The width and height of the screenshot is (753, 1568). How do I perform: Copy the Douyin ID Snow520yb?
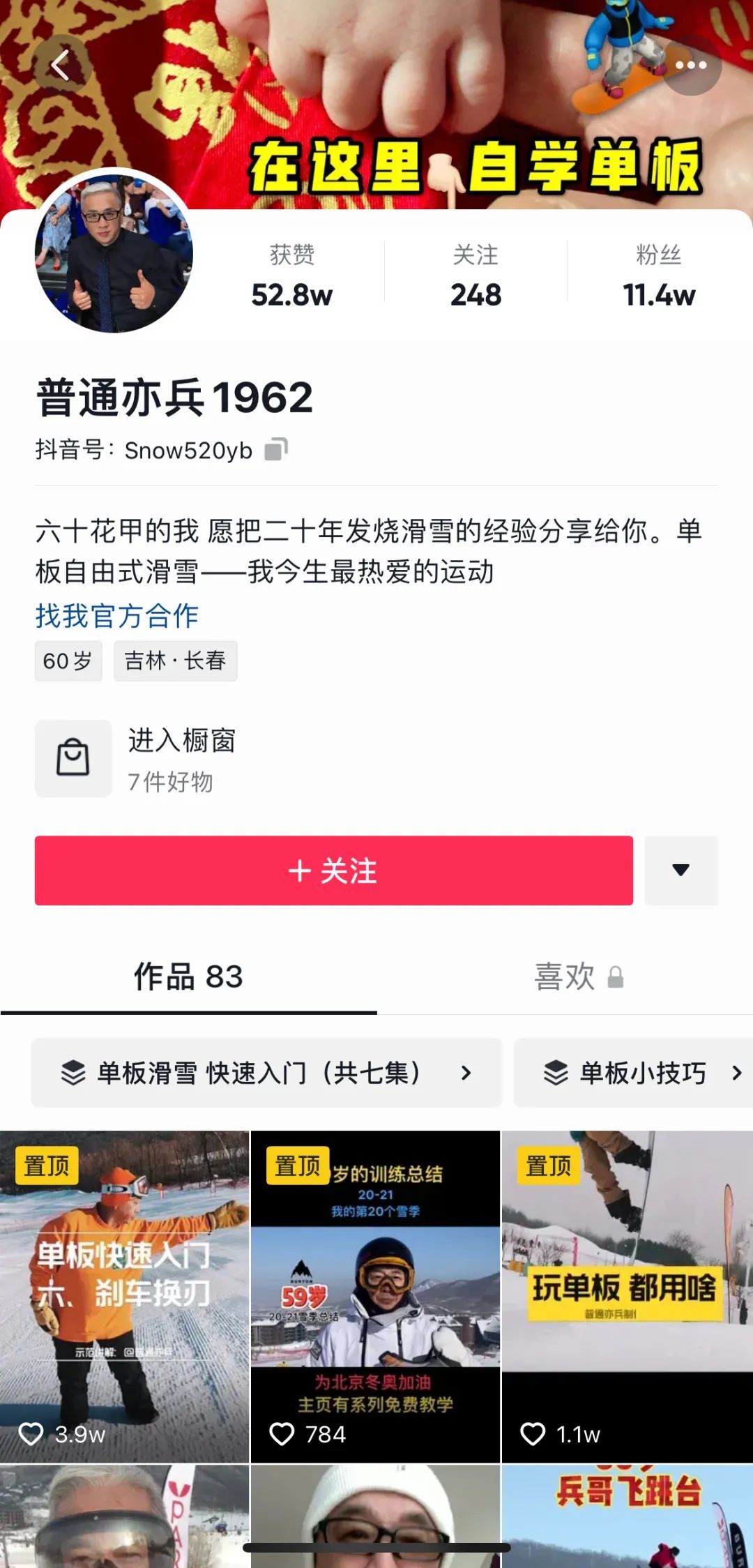276,449
